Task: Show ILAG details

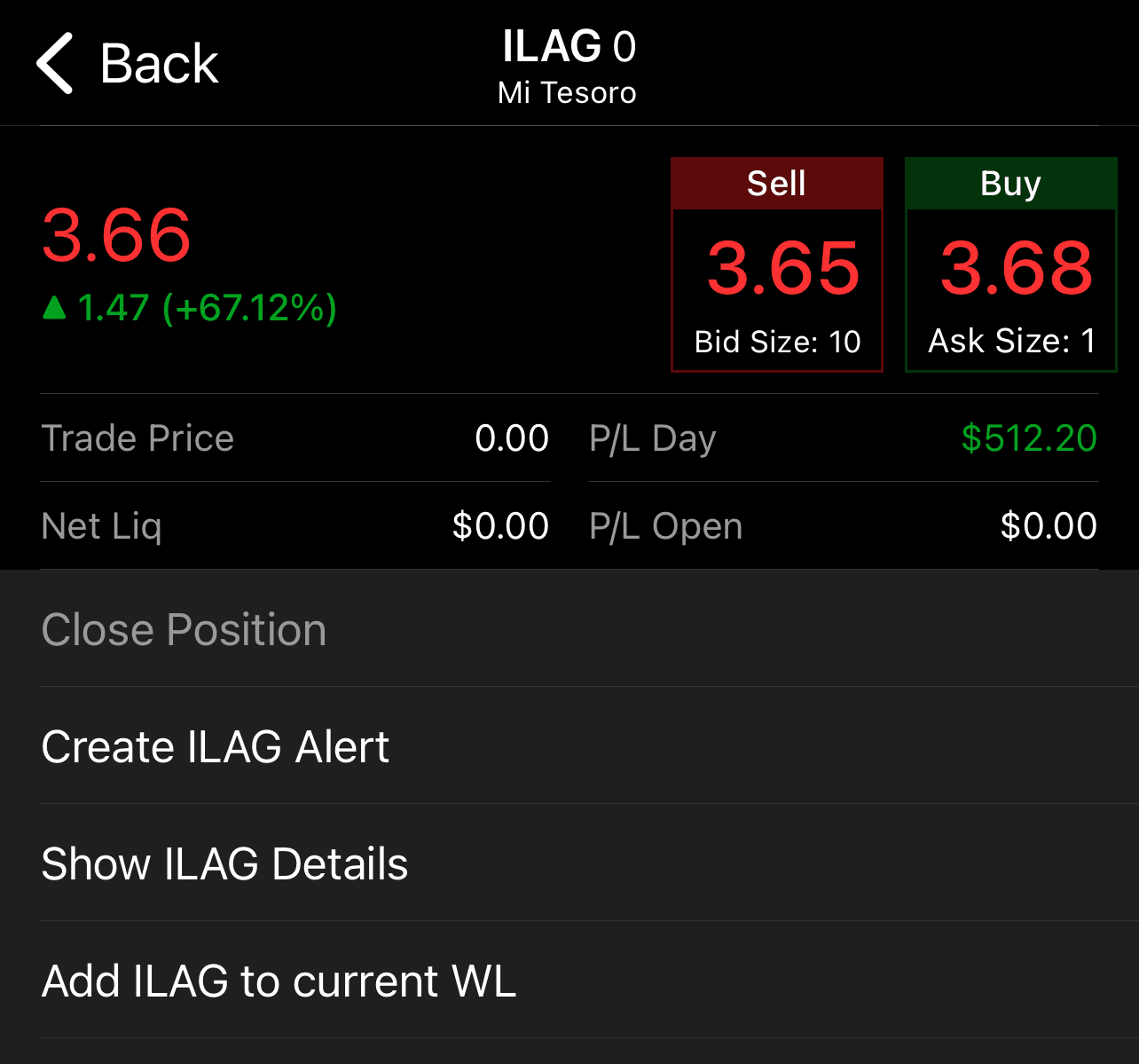Action: tap(224, 863)
